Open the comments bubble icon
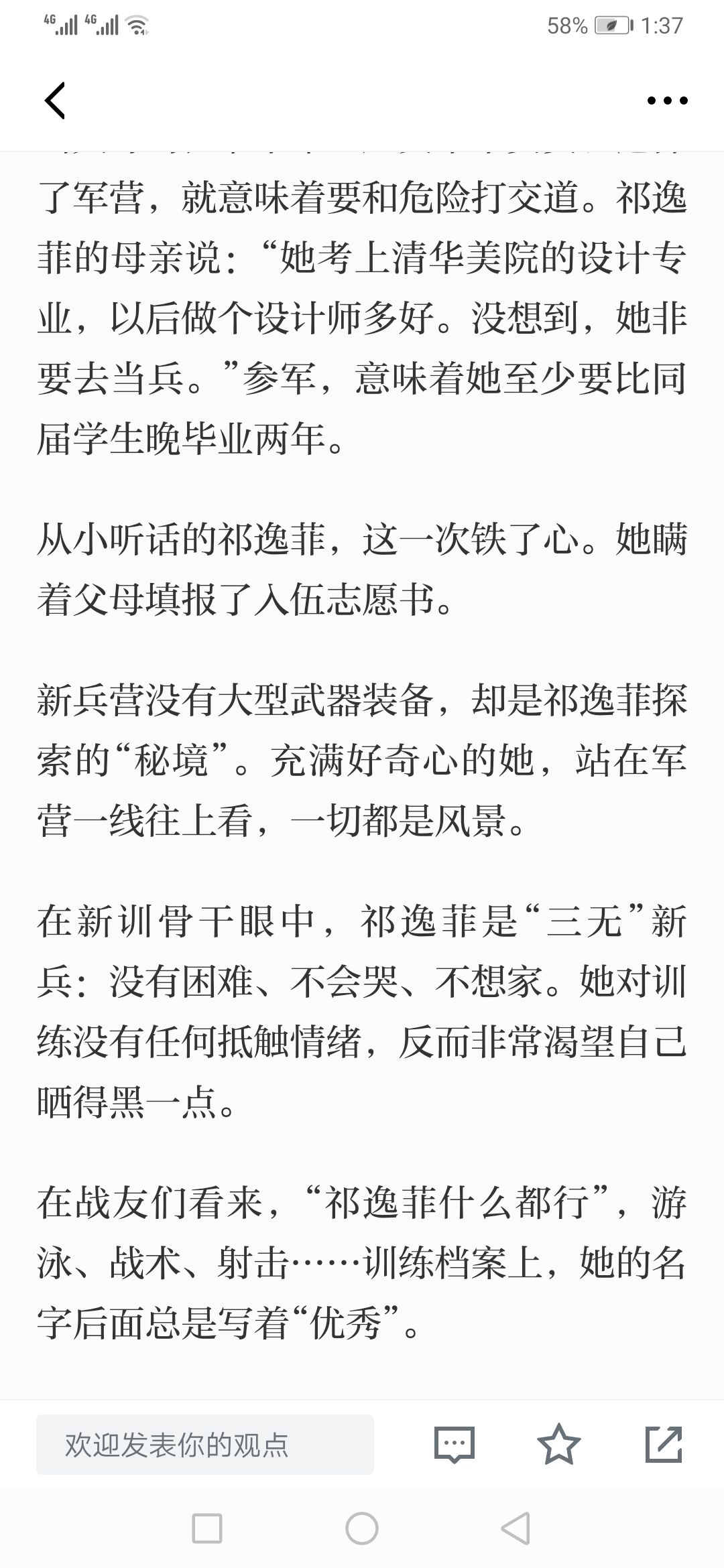The width and height of the screenshot is (724, 1568). tap(454, 1444)
